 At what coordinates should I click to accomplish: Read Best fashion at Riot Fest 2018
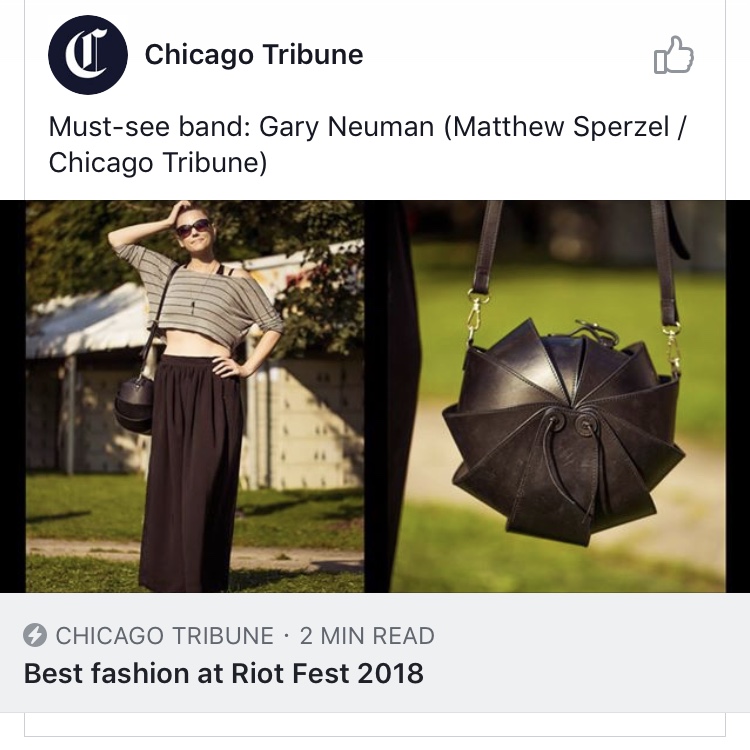click(x=224, y=673)
